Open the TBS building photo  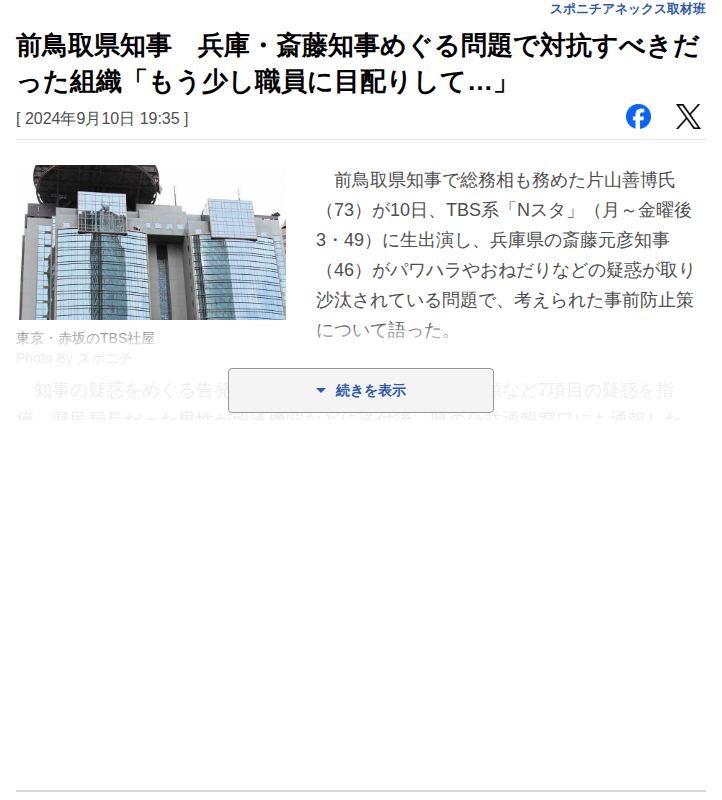151,242
